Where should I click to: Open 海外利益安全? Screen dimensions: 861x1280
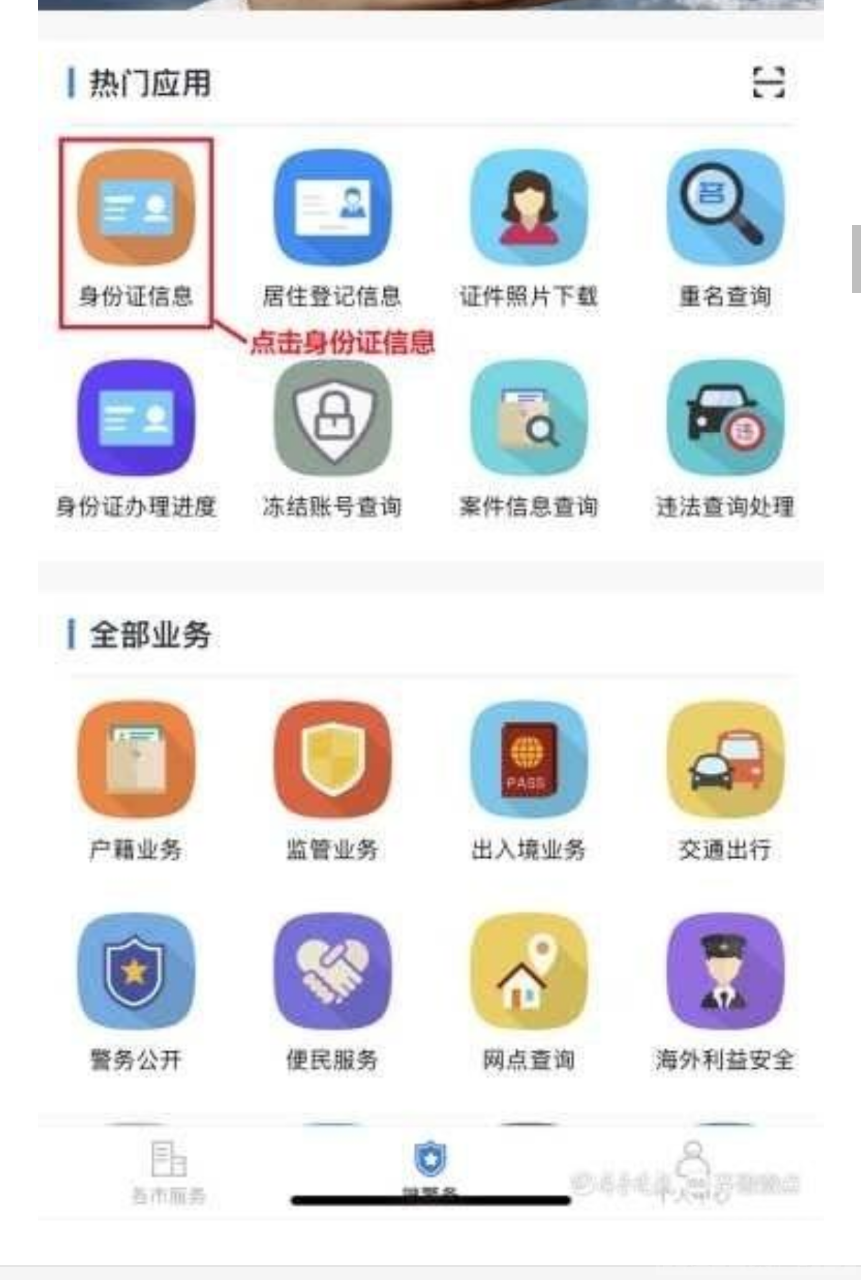[x=725, y=971]
